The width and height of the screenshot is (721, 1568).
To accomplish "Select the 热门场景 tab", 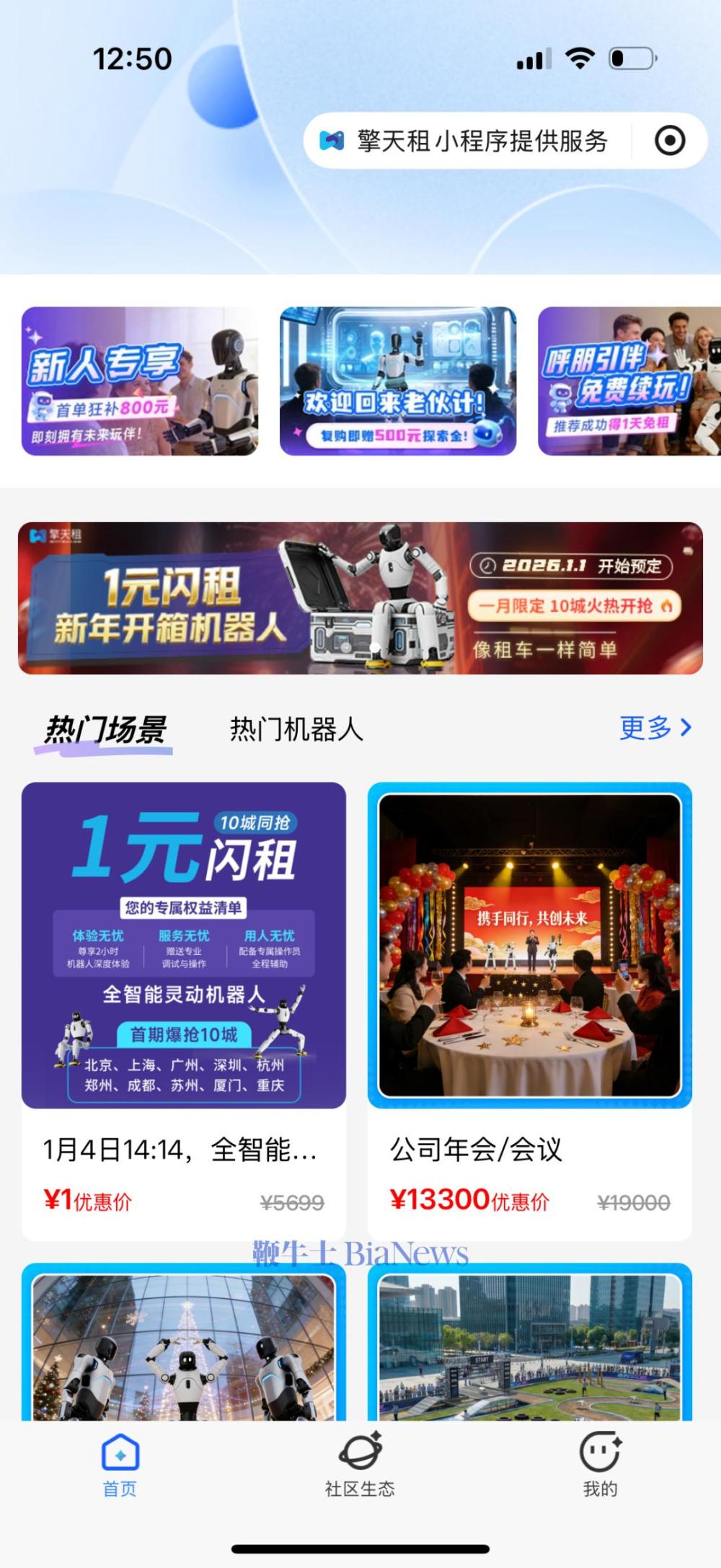I will [105, 728].
